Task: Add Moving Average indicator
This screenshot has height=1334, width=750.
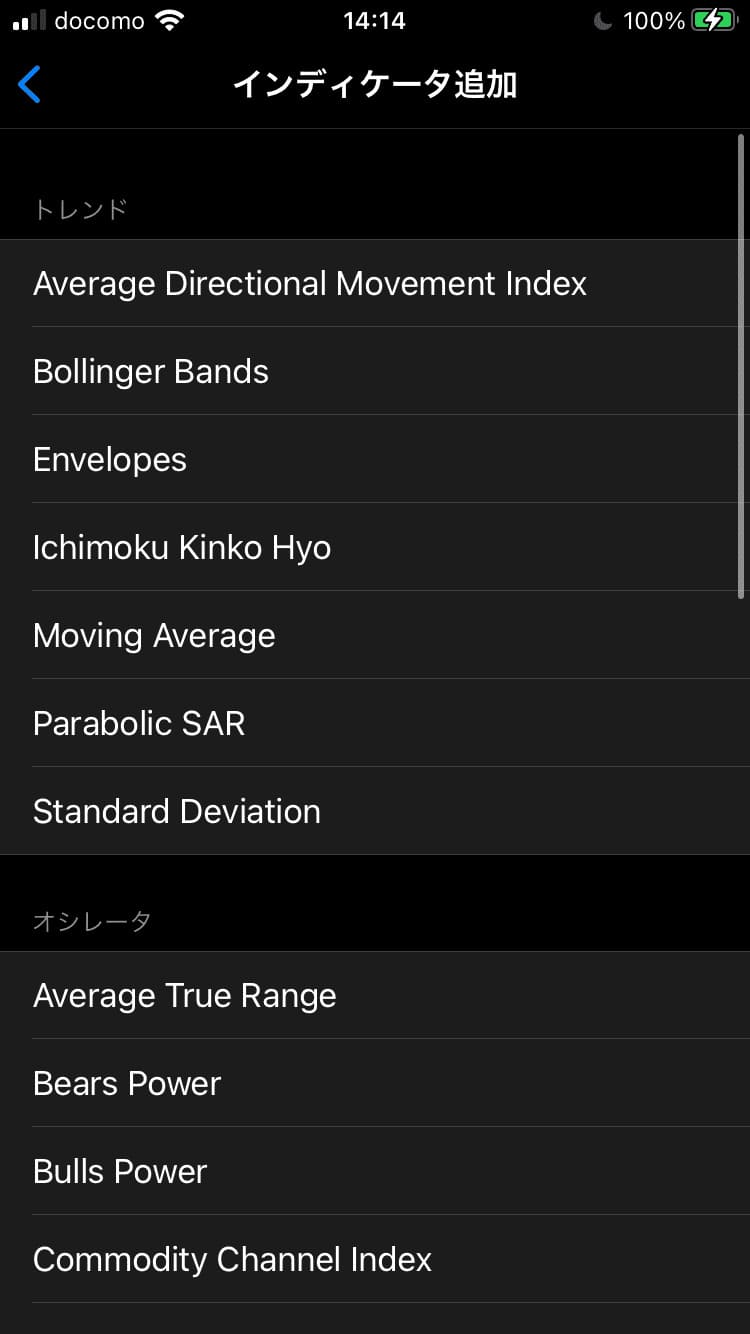Action: (x=375, y=635)
